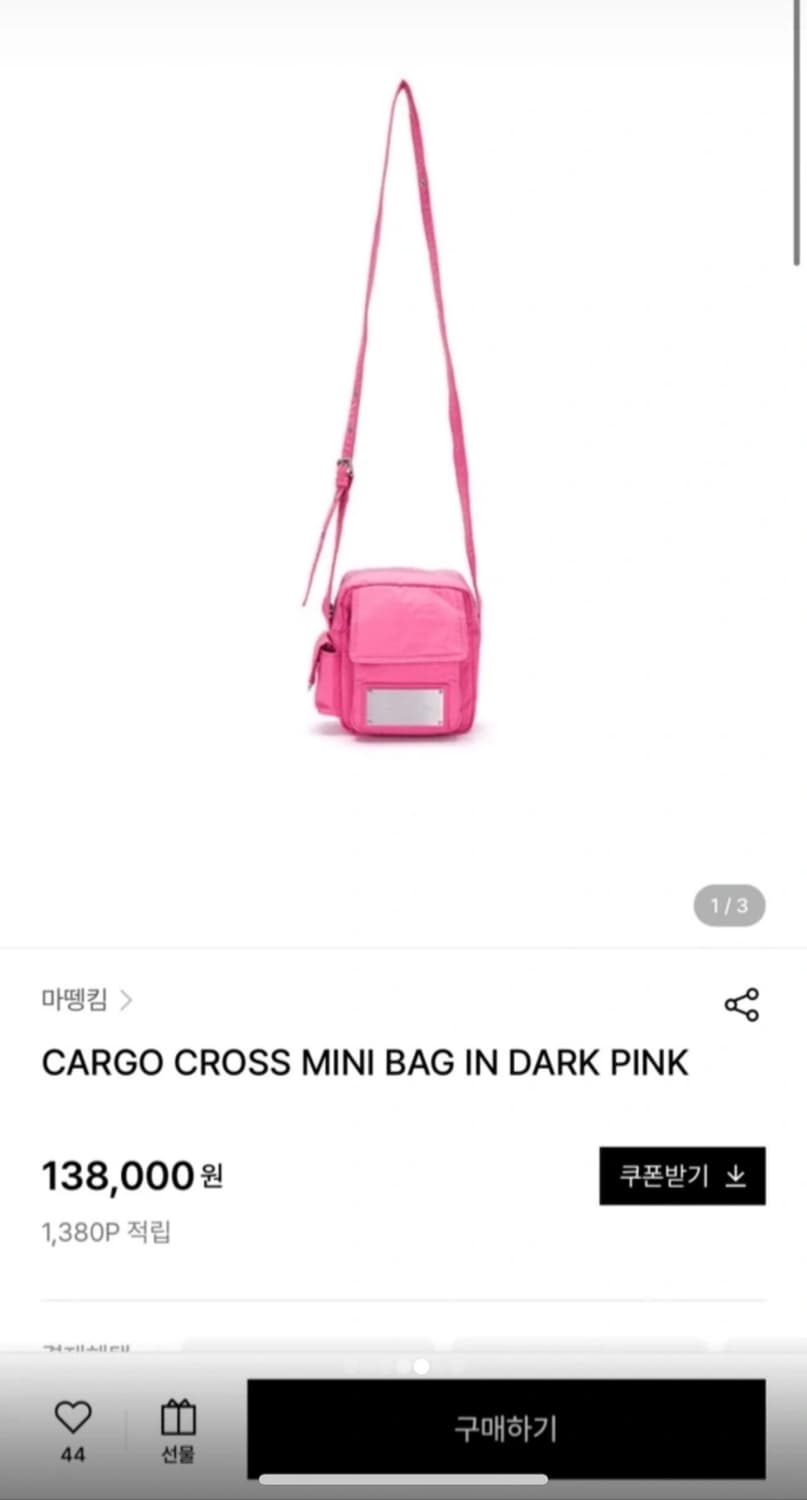Select the gray chevron beside 마뗑킴
The height and width of the screenshot is (1500, 807).
click(x=127, y=1001)
